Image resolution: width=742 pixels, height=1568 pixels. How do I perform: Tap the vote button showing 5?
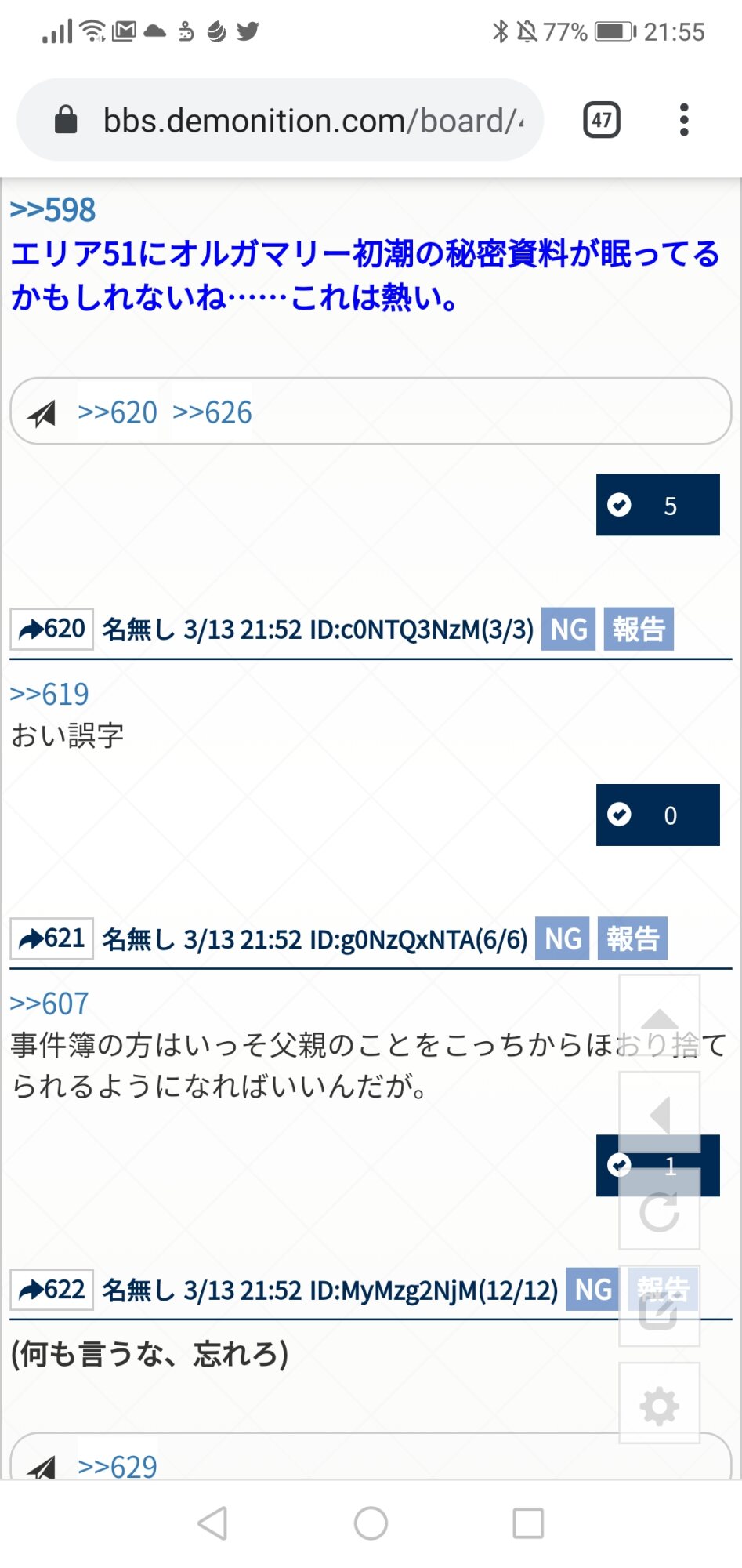pyautogui.click(x=657, y=505)
